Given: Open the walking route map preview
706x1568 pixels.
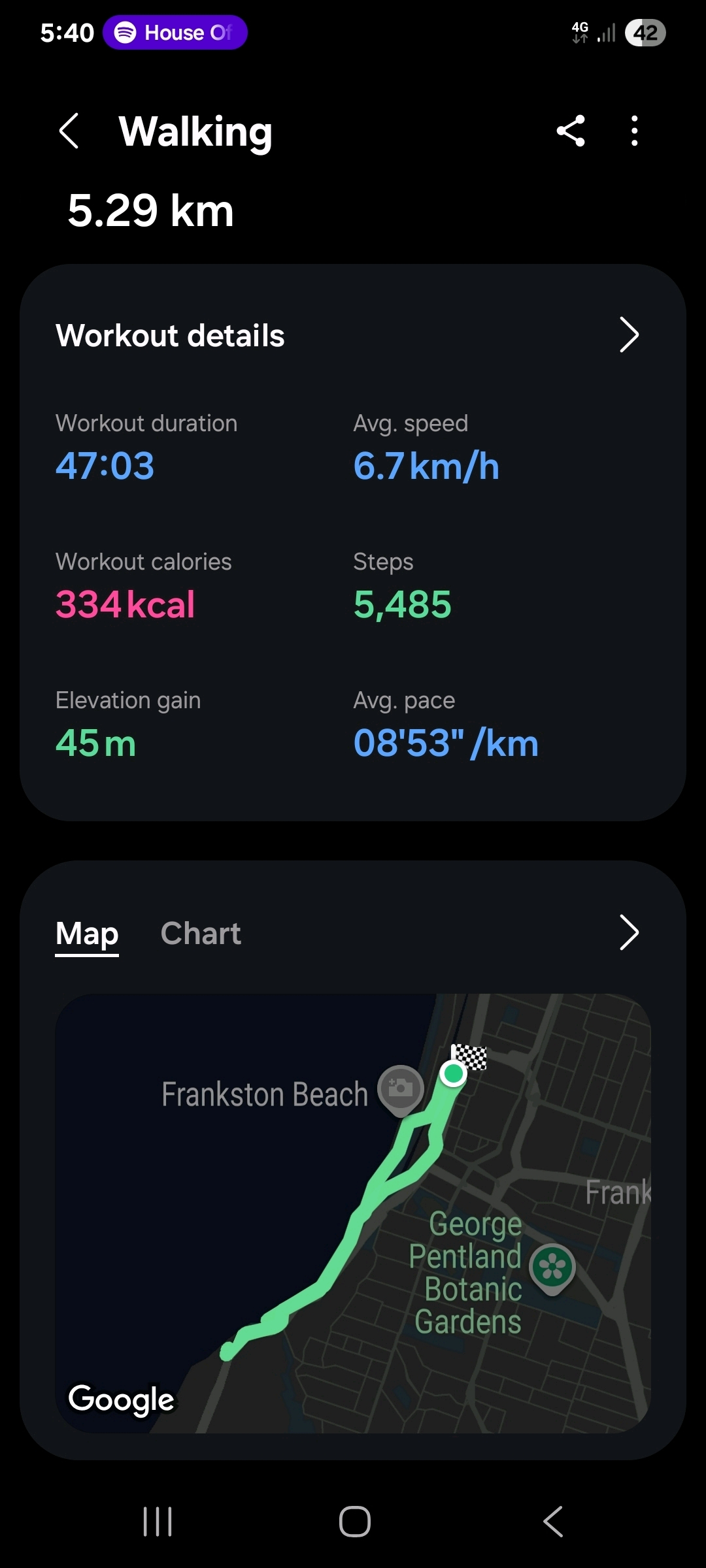Looking at the screenshot, I should coord(353,1214).
